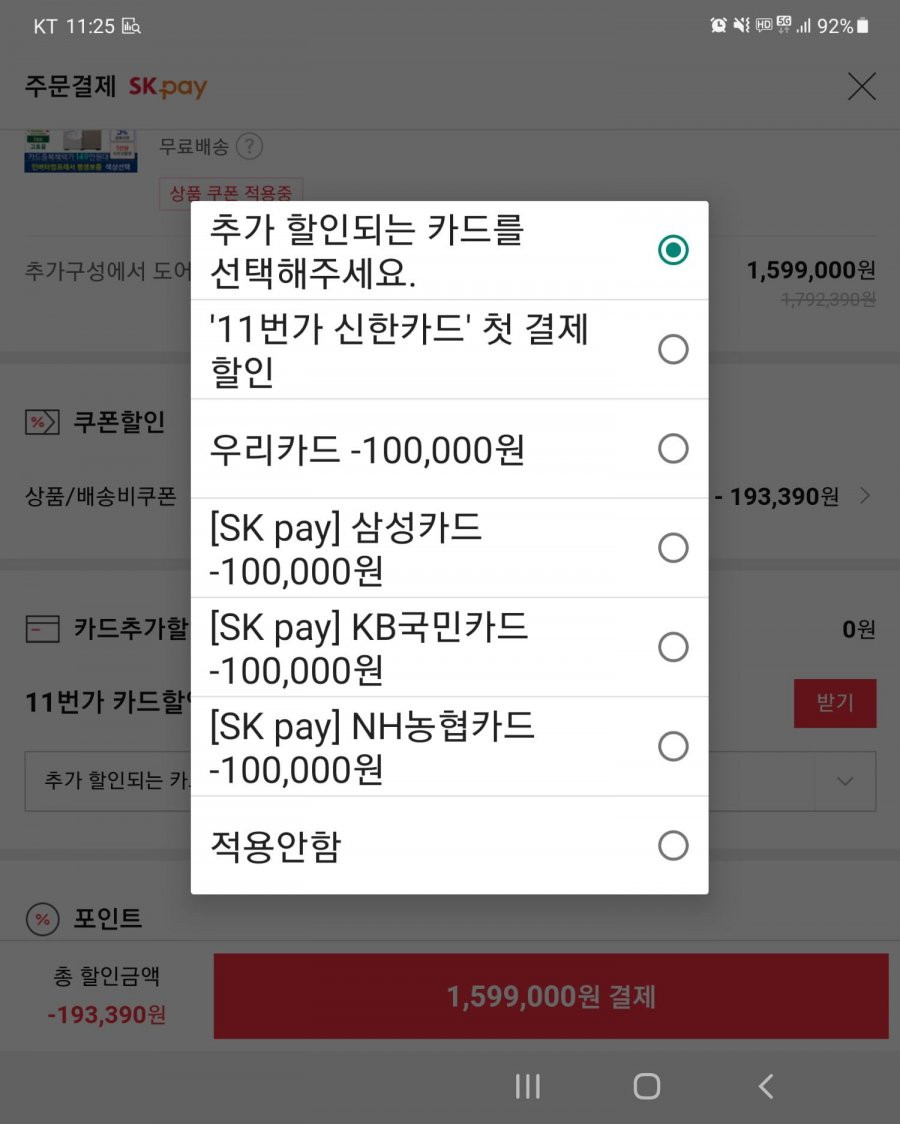
Task: Select the 적용안함 option
Action: coord(449,846)
